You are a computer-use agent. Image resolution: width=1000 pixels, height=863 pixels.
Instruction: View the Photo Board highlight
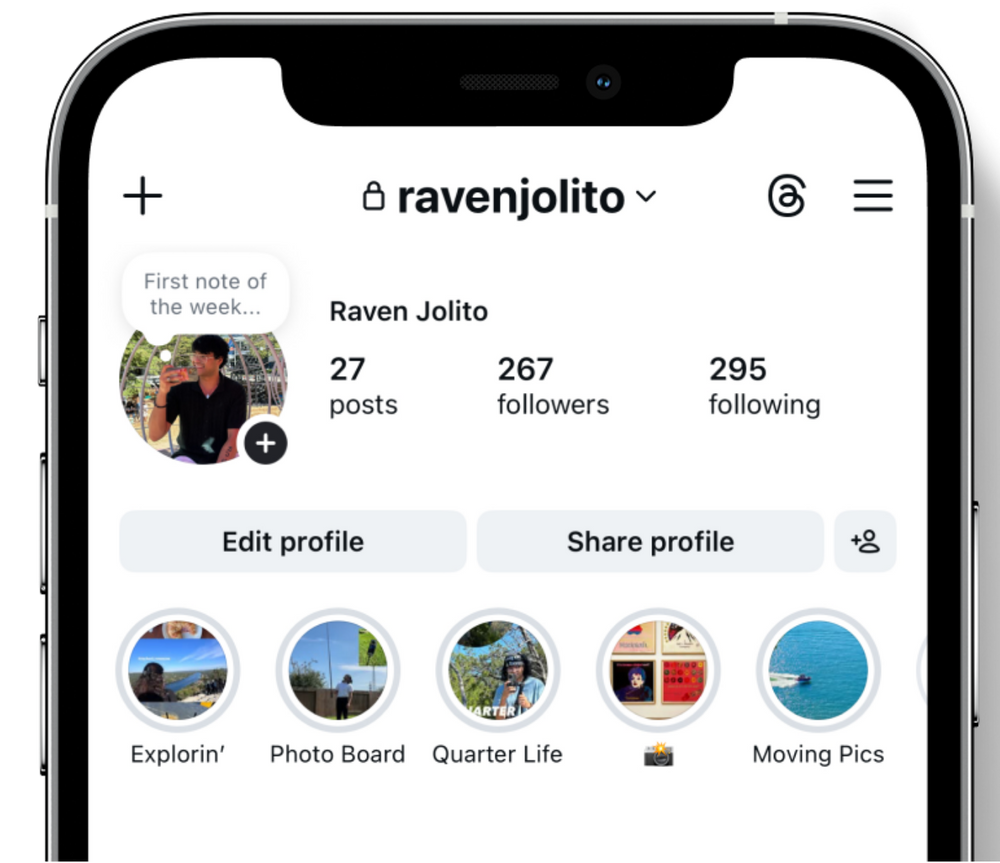click(x=338, y=670)
